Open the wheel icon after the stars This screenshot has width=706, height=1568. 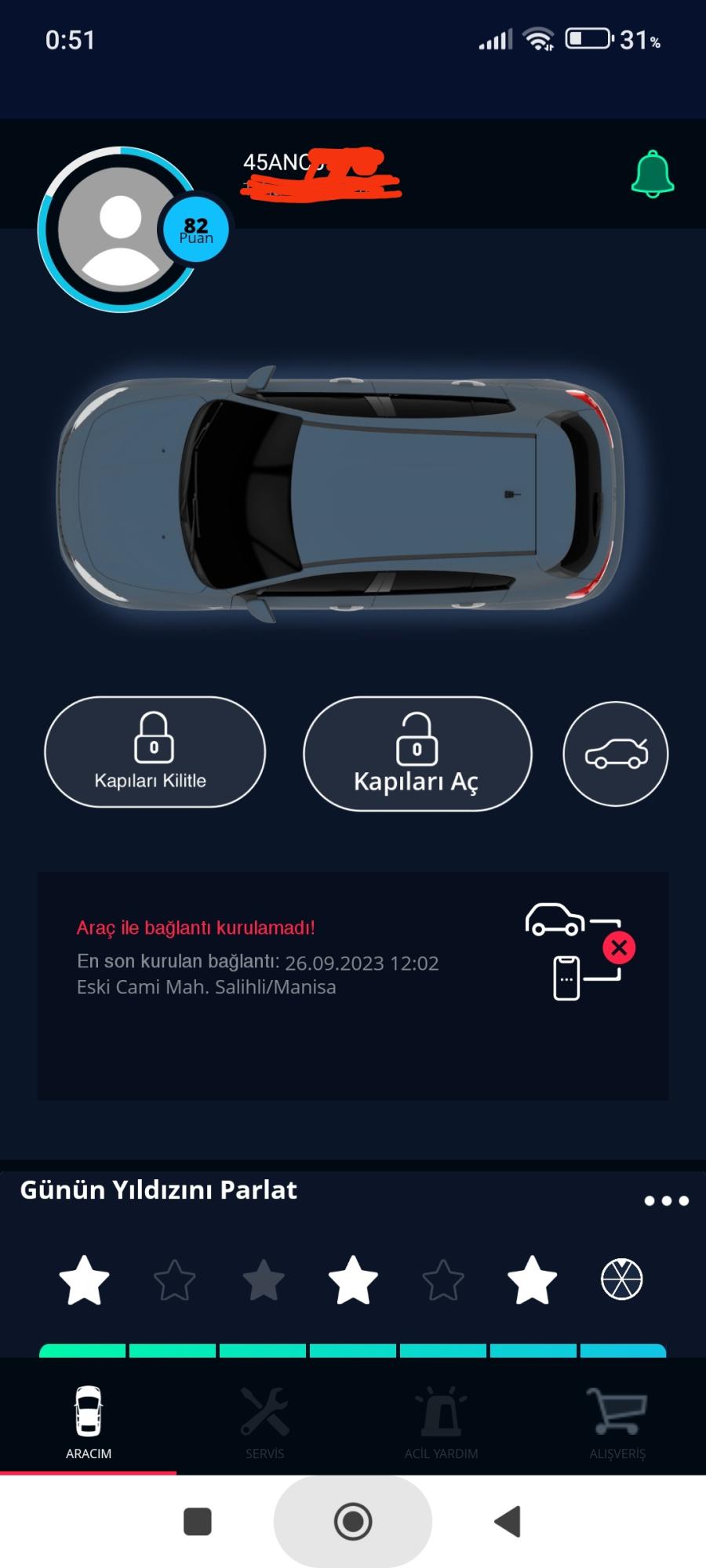tap(621, 1279)
